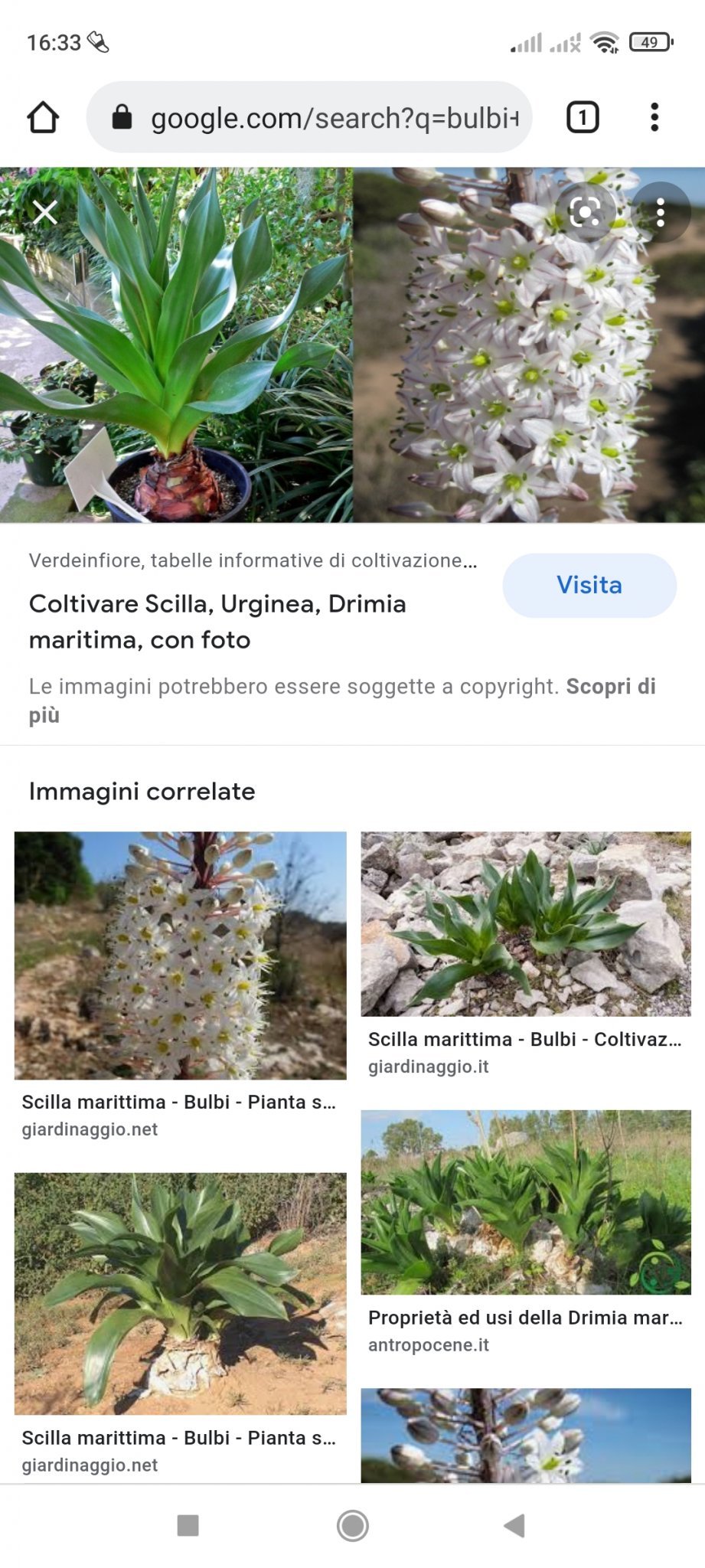The image size is (705, 1568).
Task: Close the image preview
Action: (45, 212)
